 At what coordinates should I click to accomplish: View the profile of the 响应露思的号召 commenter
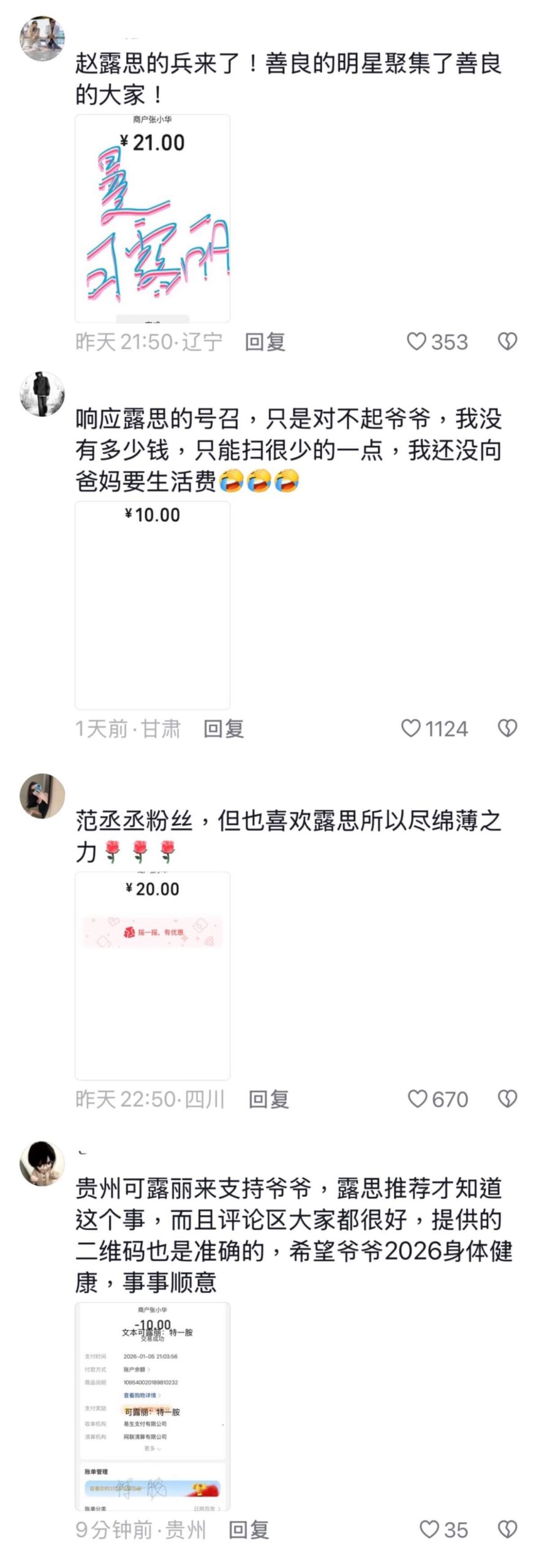pos(42,394)
